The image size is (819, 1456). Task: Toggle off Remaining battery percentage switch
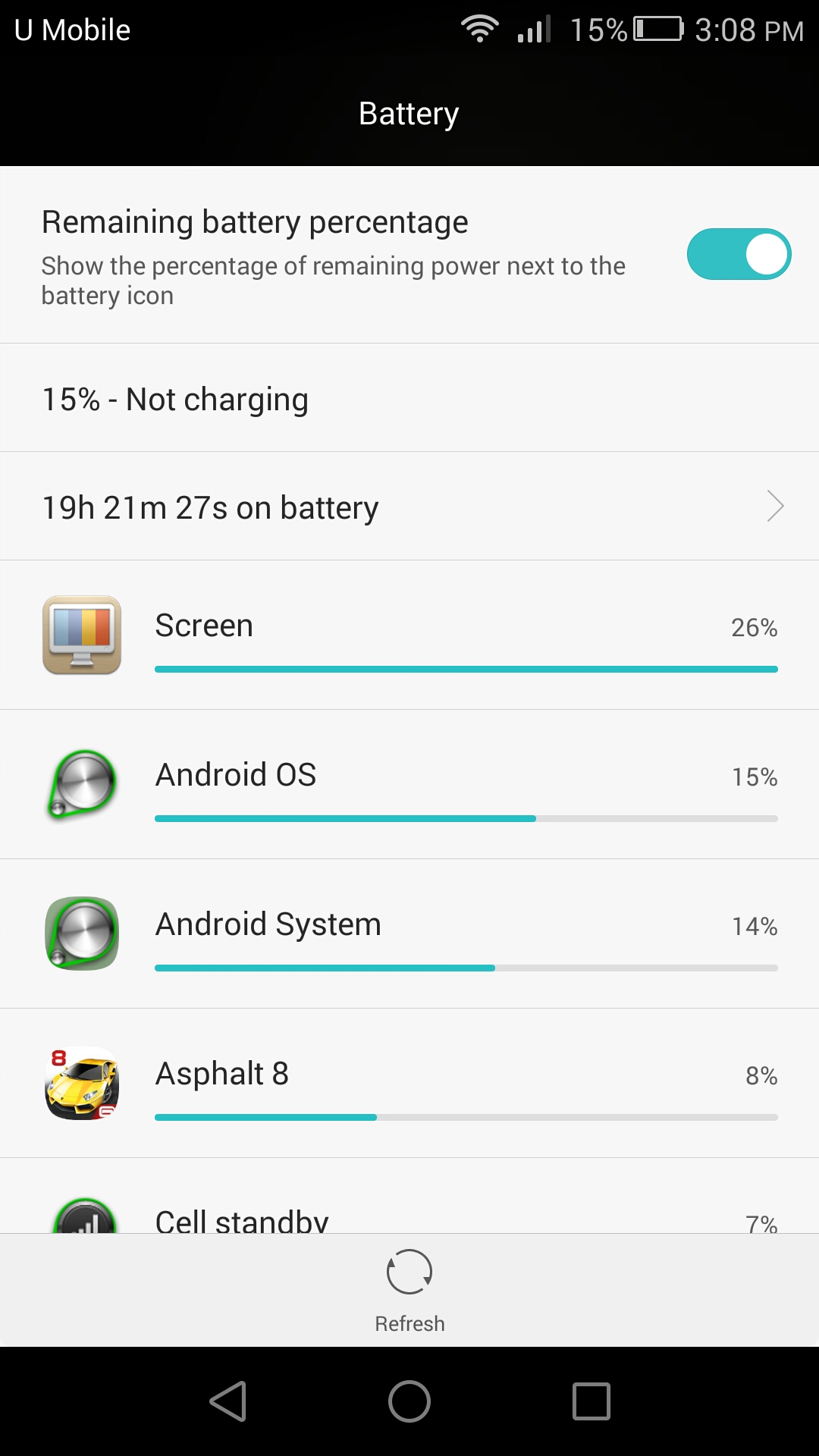point(739,254)
